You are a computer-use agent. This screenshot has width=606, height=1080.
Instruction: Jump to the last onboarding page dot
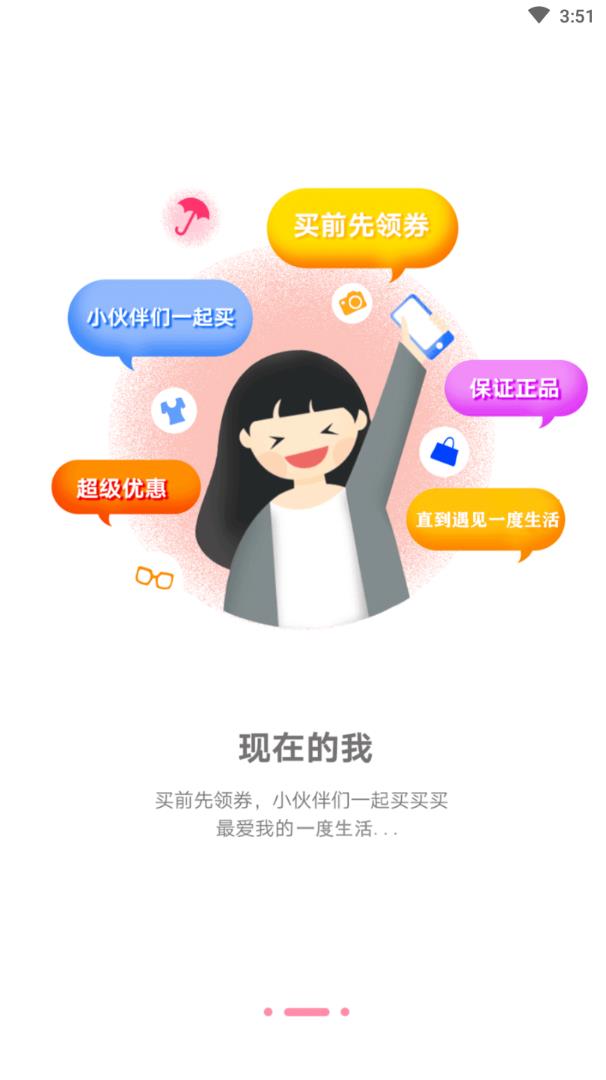345,1012
